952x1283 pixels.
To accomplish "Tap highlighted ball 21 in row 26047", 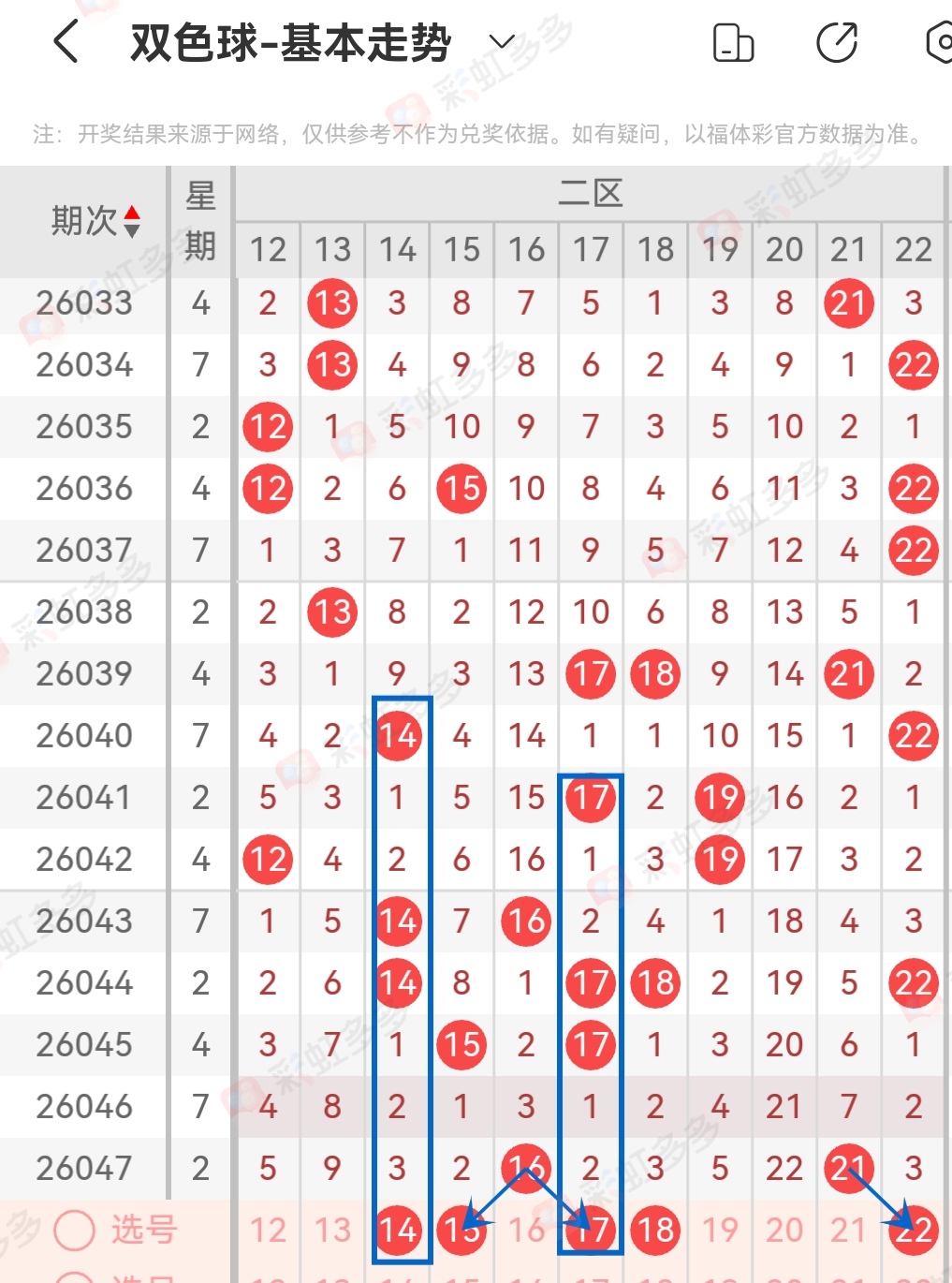I will tap(848, 1168).
